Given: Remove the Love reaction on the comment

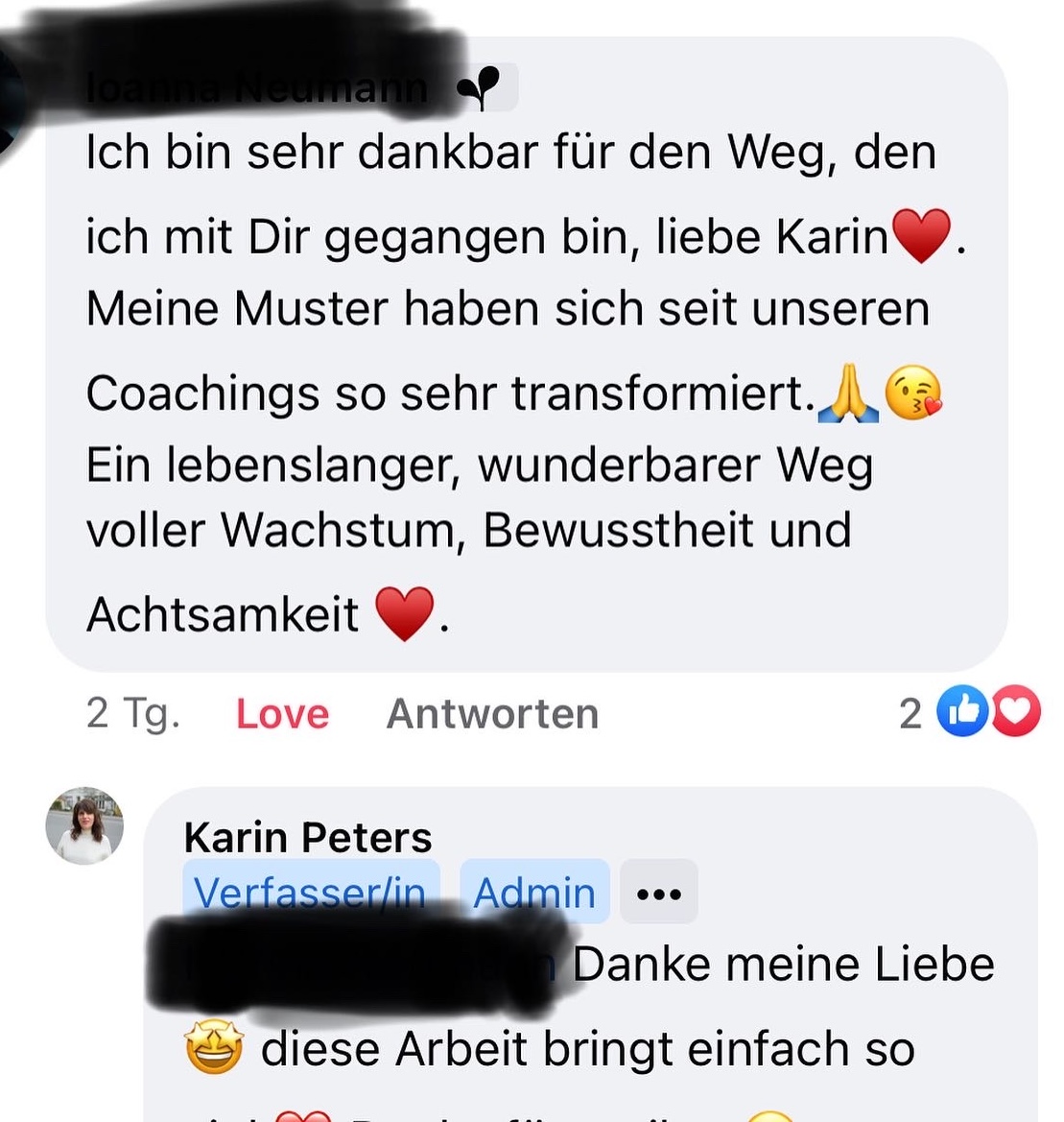Looking at the screenshot, I should tap(282, 713).
